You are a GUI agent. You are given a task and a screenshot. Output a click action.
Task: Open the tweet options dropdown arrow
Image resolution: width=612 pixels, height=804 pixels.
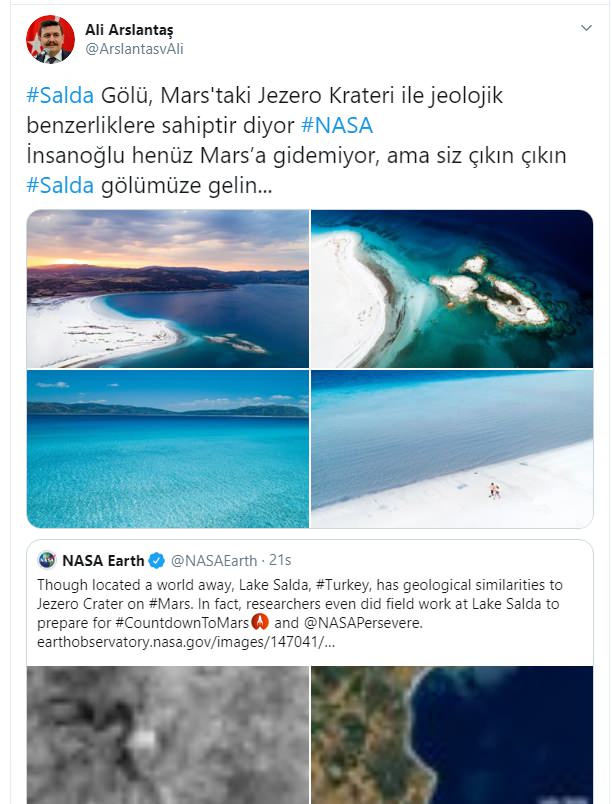click(x=585, y=29)
